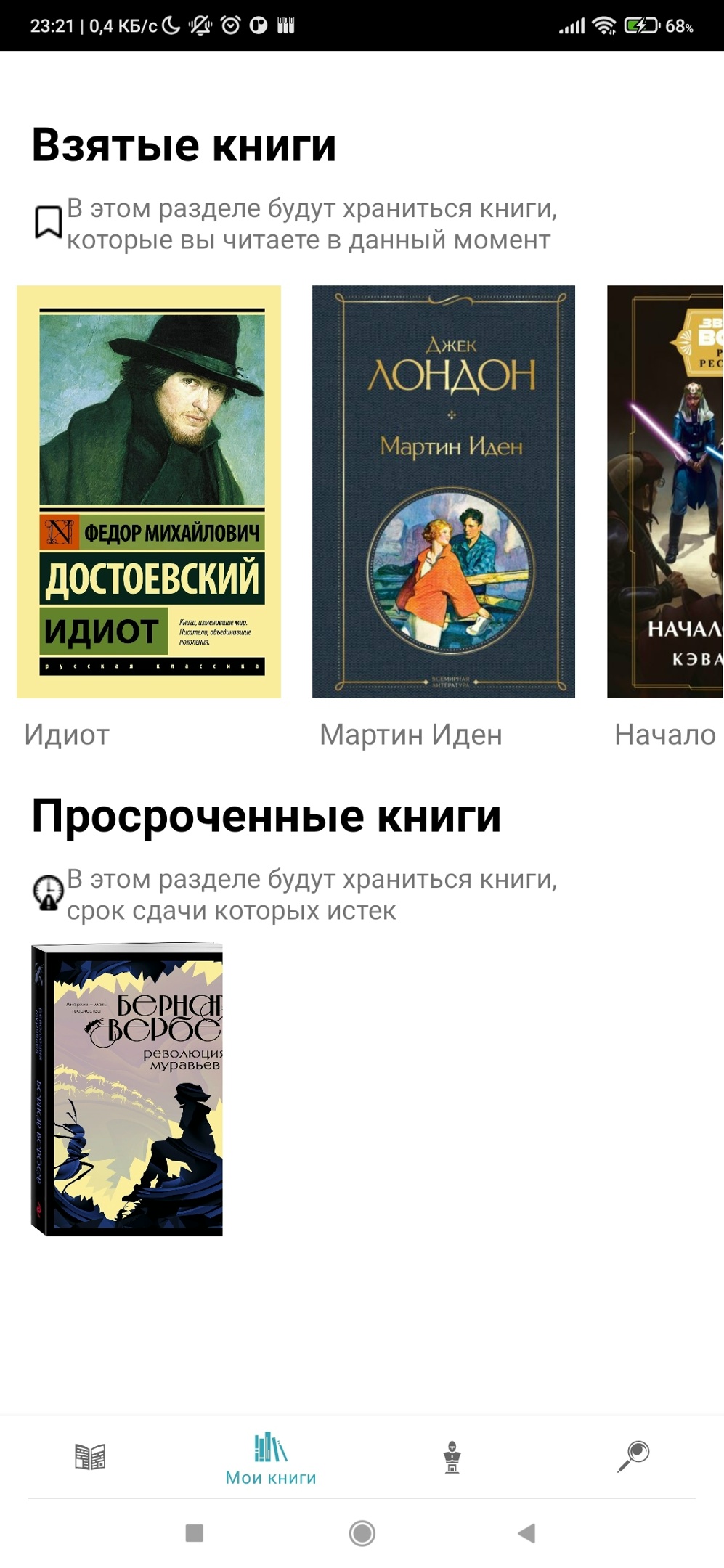Select the Мои книги tab
Screen dimensions: 724x1568
[x=271, y=1458]
